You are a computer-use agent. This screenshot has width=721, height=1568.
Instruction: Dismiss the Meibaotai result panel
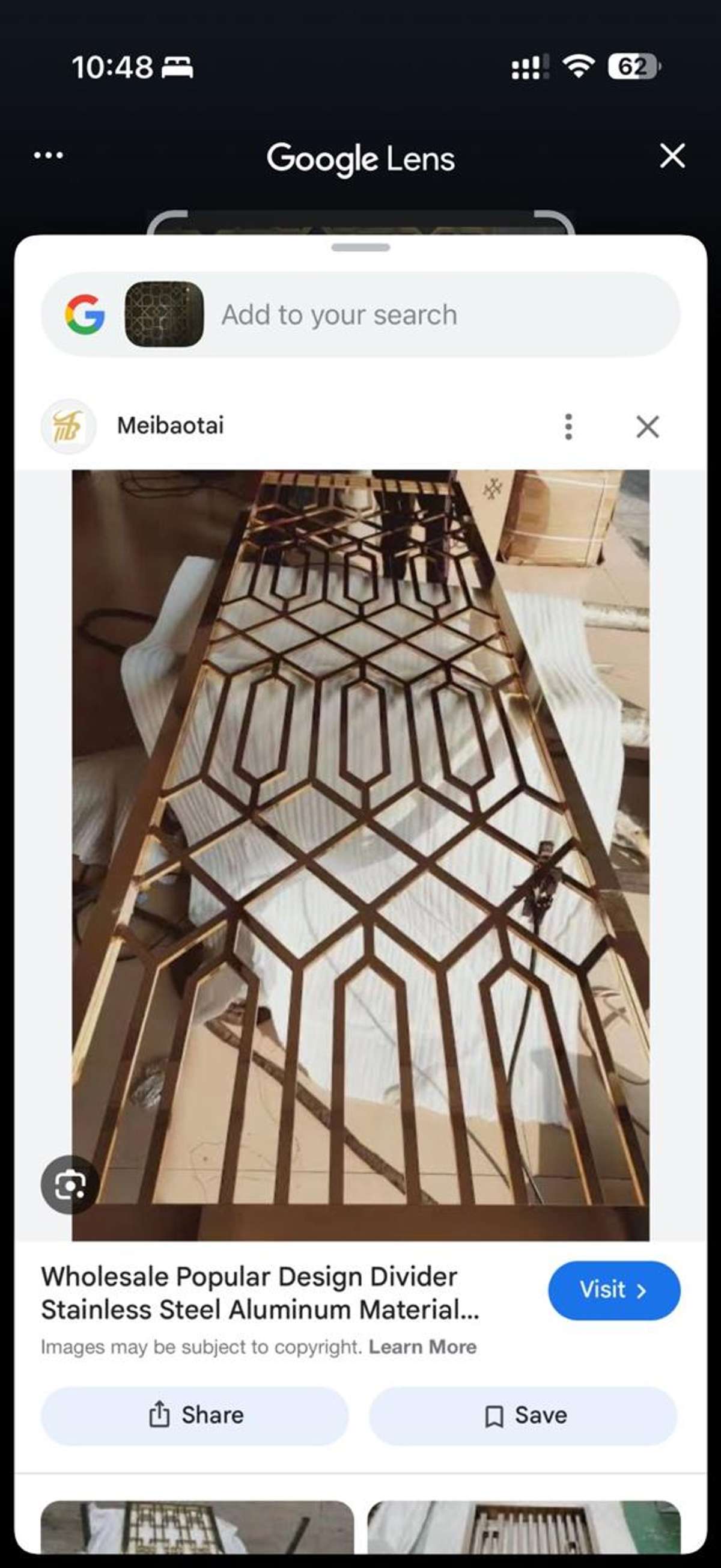(x=647, y=426)
